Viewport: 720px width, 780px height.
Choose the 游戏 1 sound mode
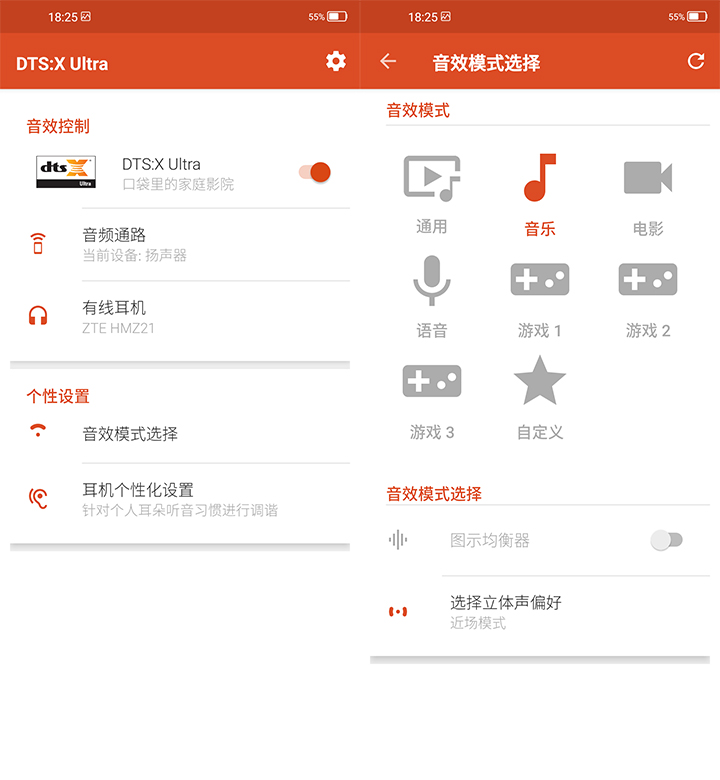540,294
